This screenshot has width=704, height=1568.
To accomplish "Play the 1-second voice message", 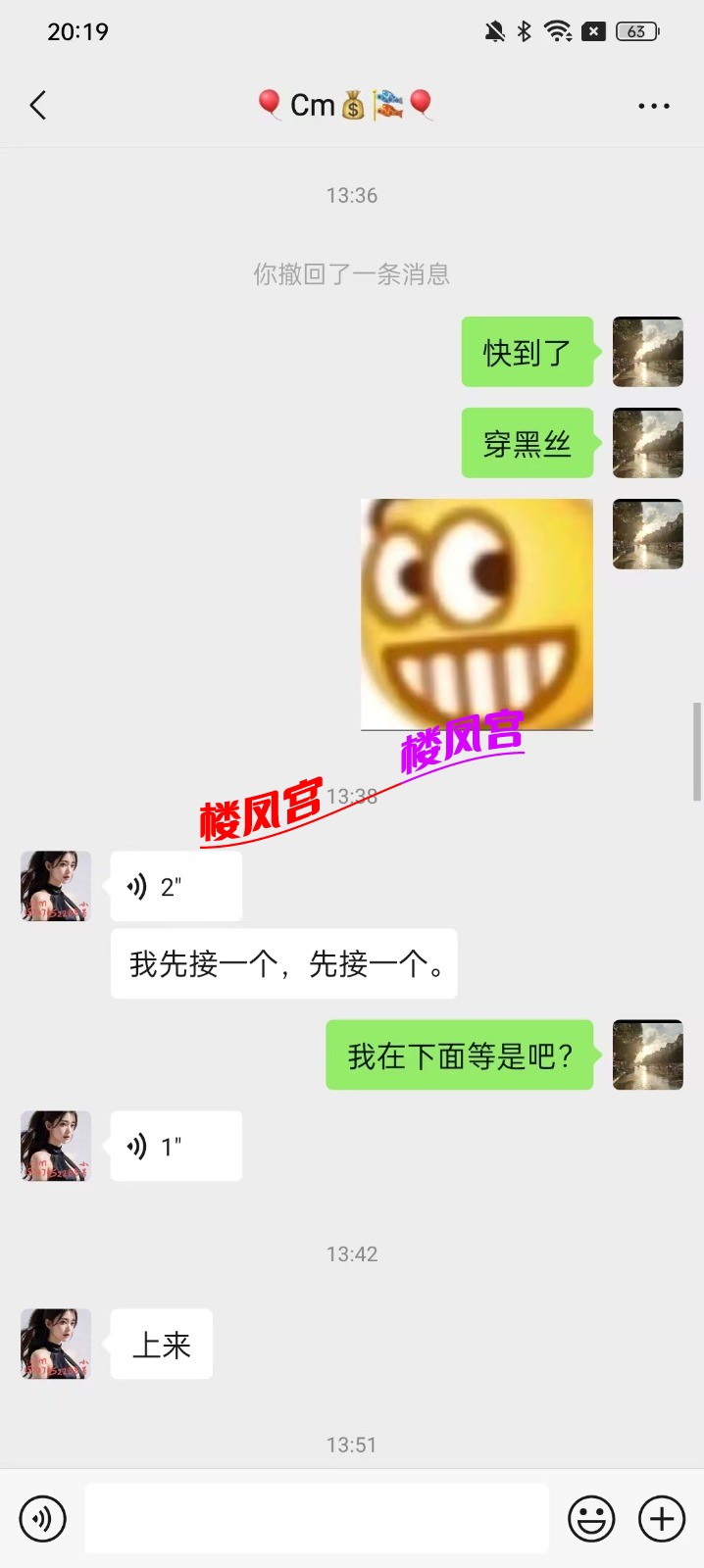I will [x=176, y=1146].
